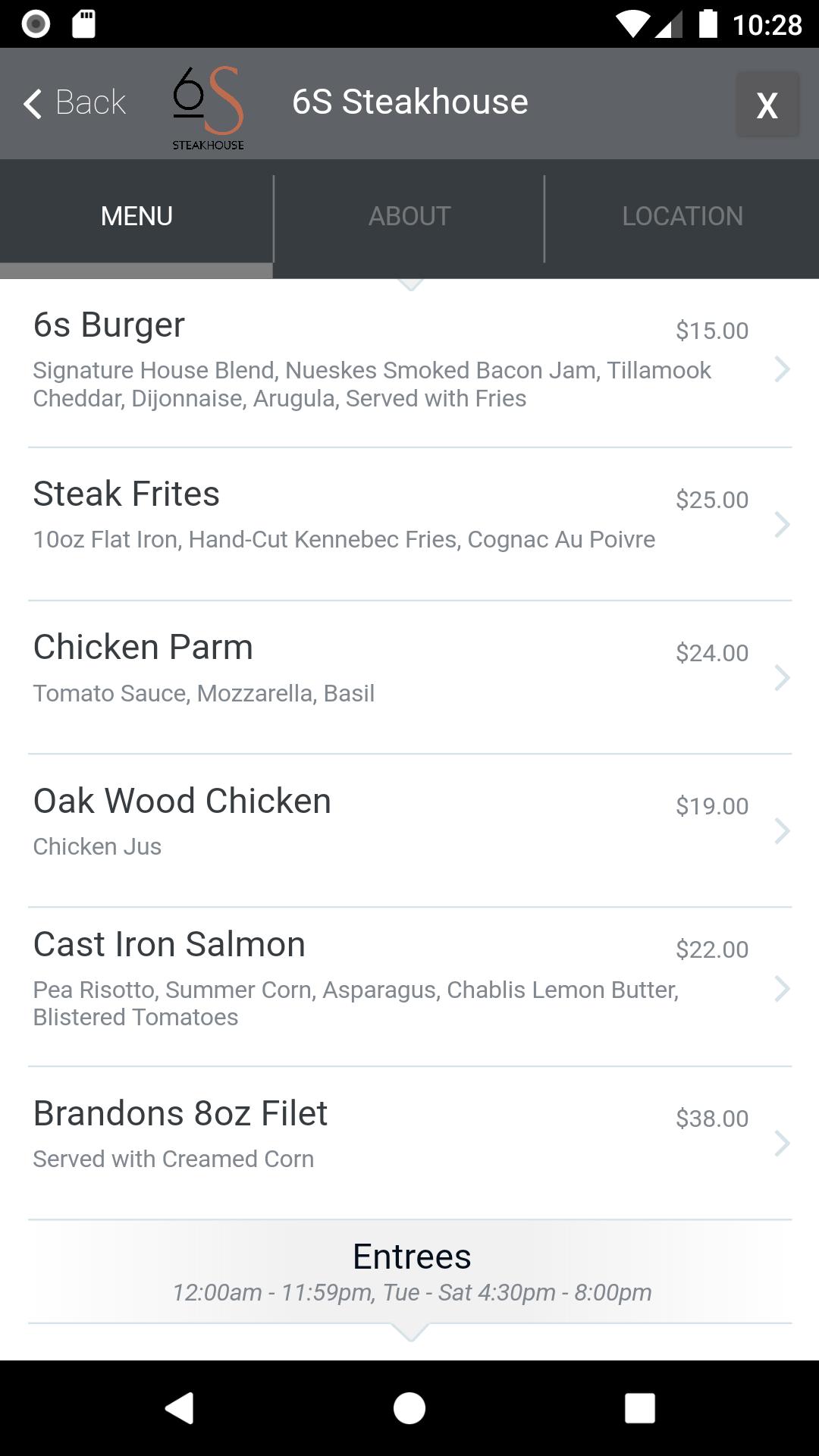Open the Steak Frites item
This screenshot has height=1456, width=819.
point(409,524)
